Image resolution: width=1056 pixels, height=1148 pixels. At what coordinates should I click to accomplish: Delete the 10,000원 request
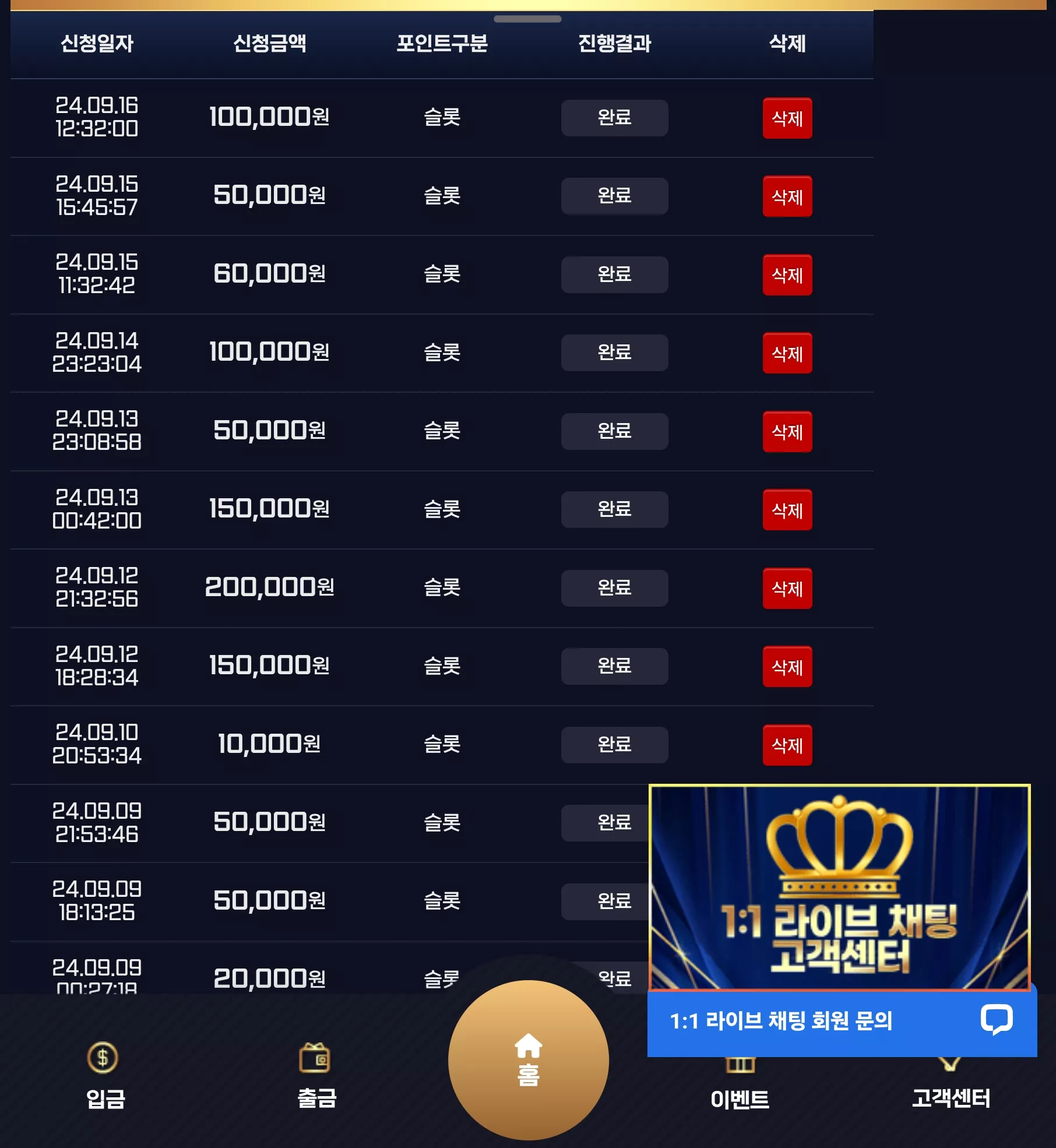[787, 745]
